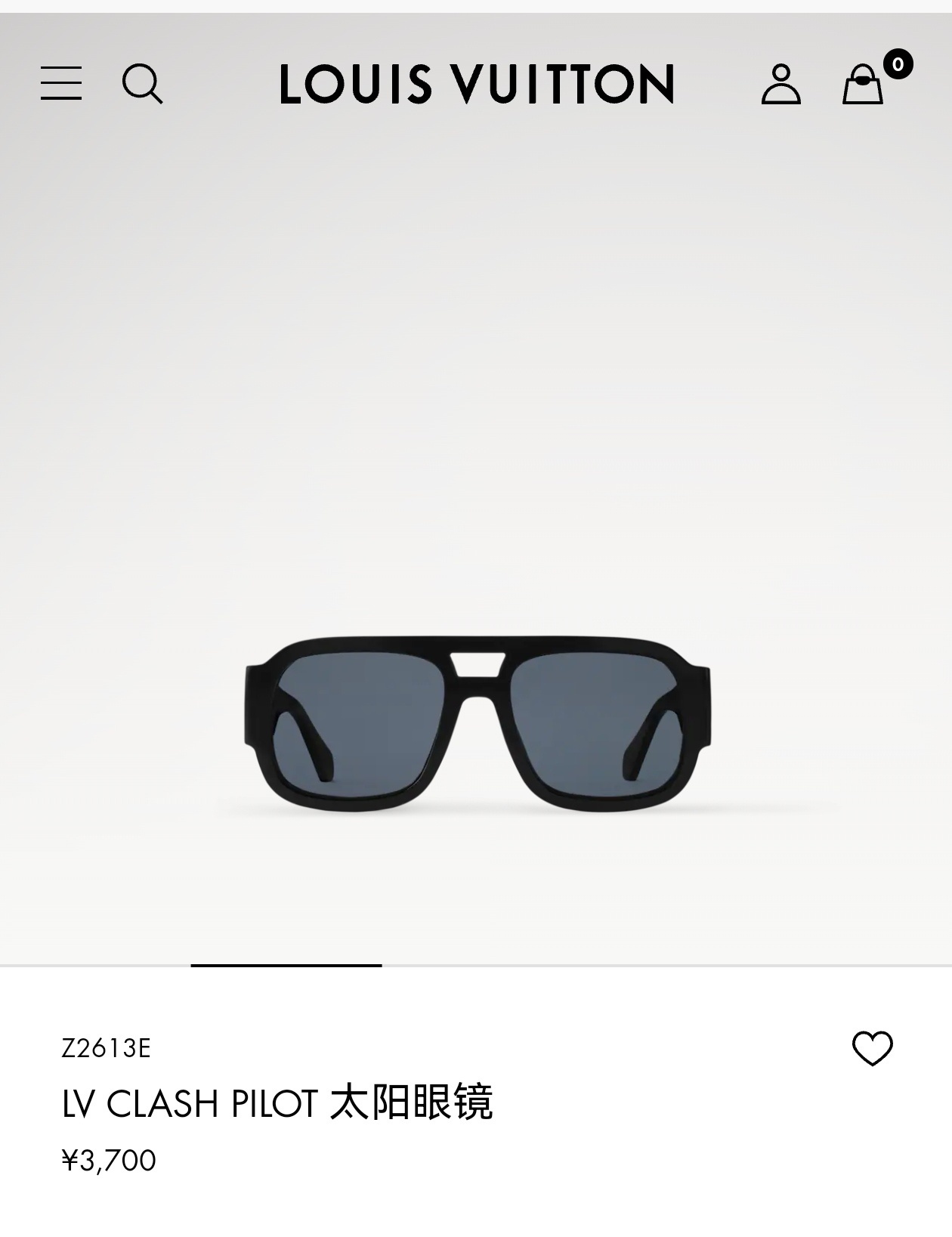The width and height of the screenshot is (952, 1237).
Task: Open the account profile icon
Action: point(780,84)
